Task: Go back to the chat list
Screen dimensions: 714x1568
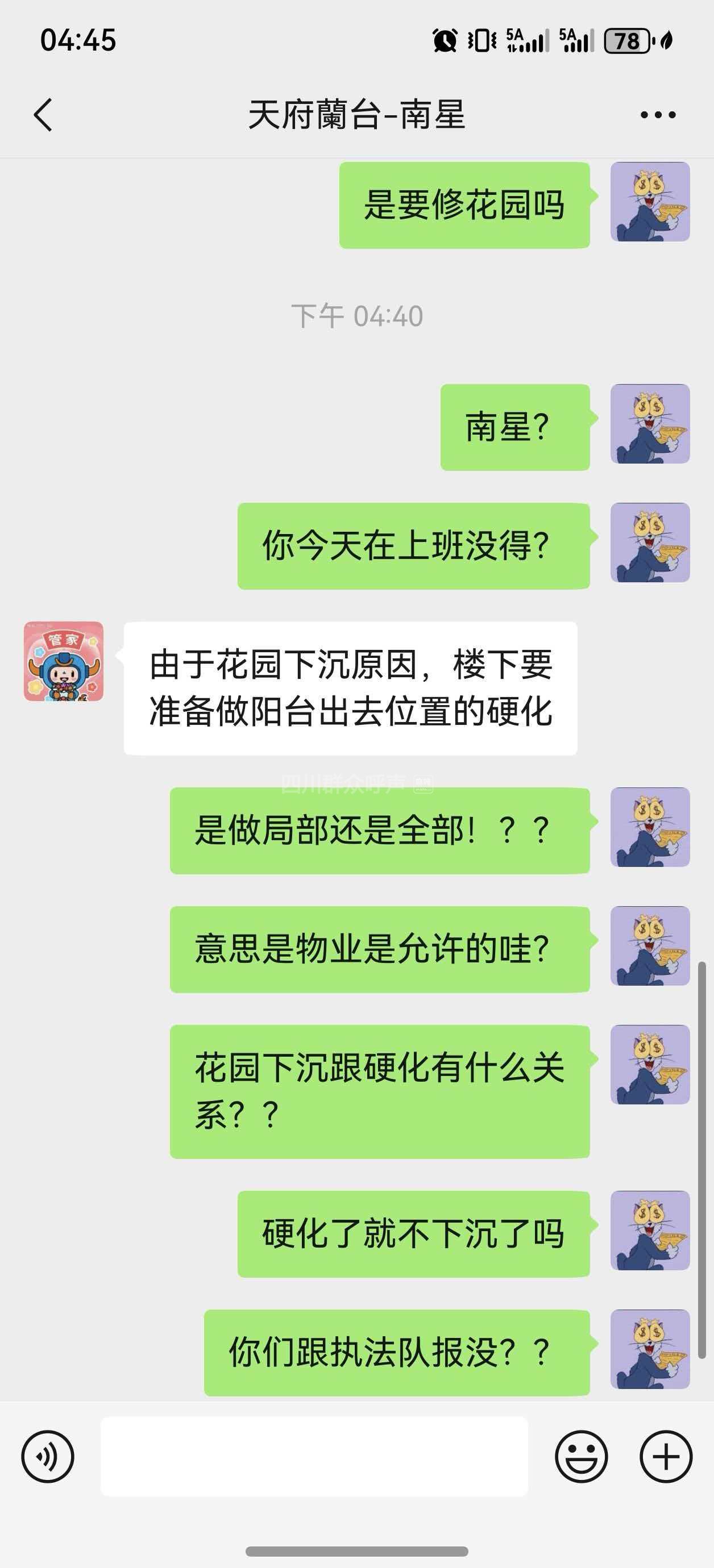Action: coord(43,115)
